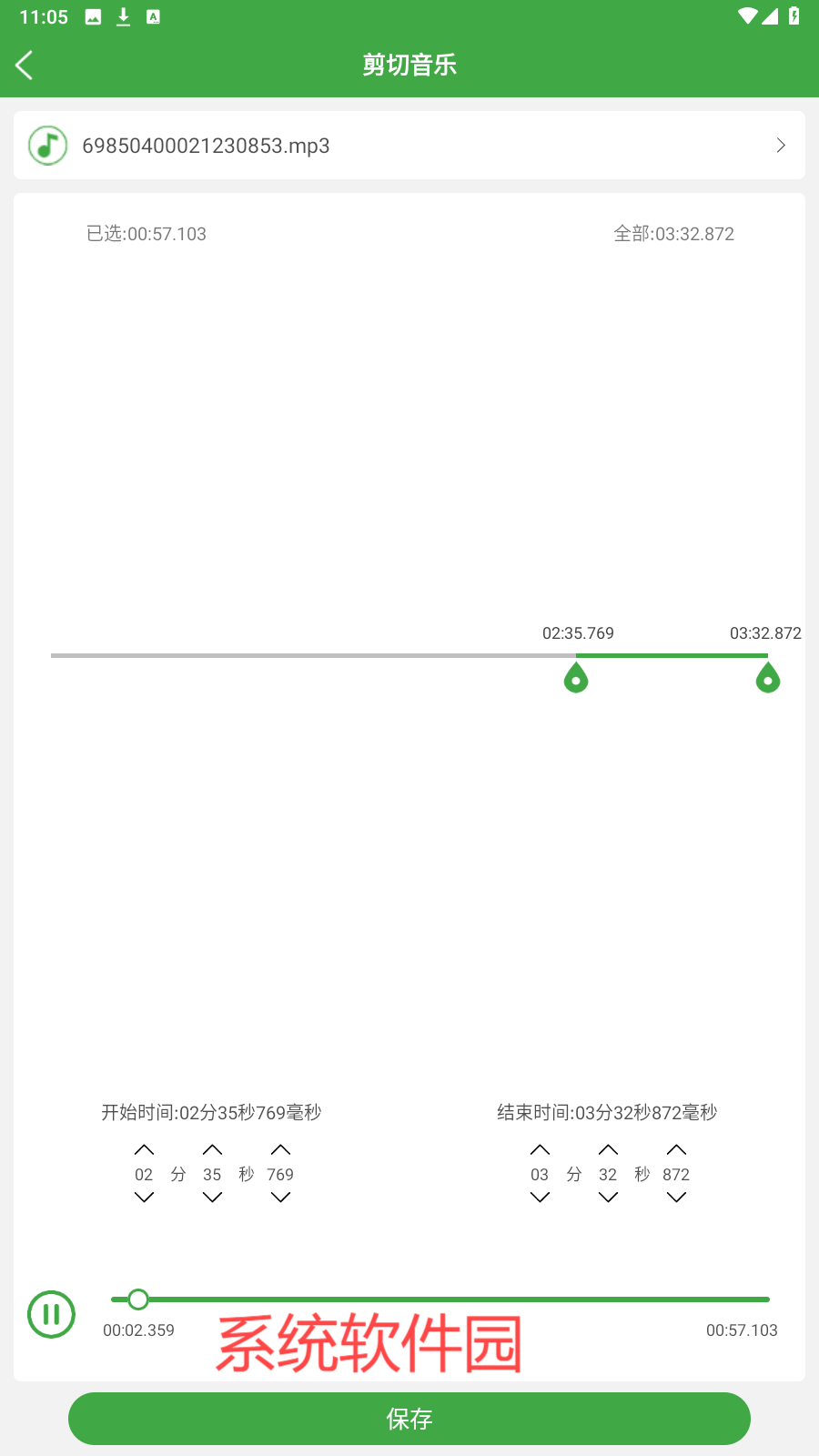Decrease start time seconds below 35
The height and width of the screenshot is (1456, 819).
[x=212, y=1198]
